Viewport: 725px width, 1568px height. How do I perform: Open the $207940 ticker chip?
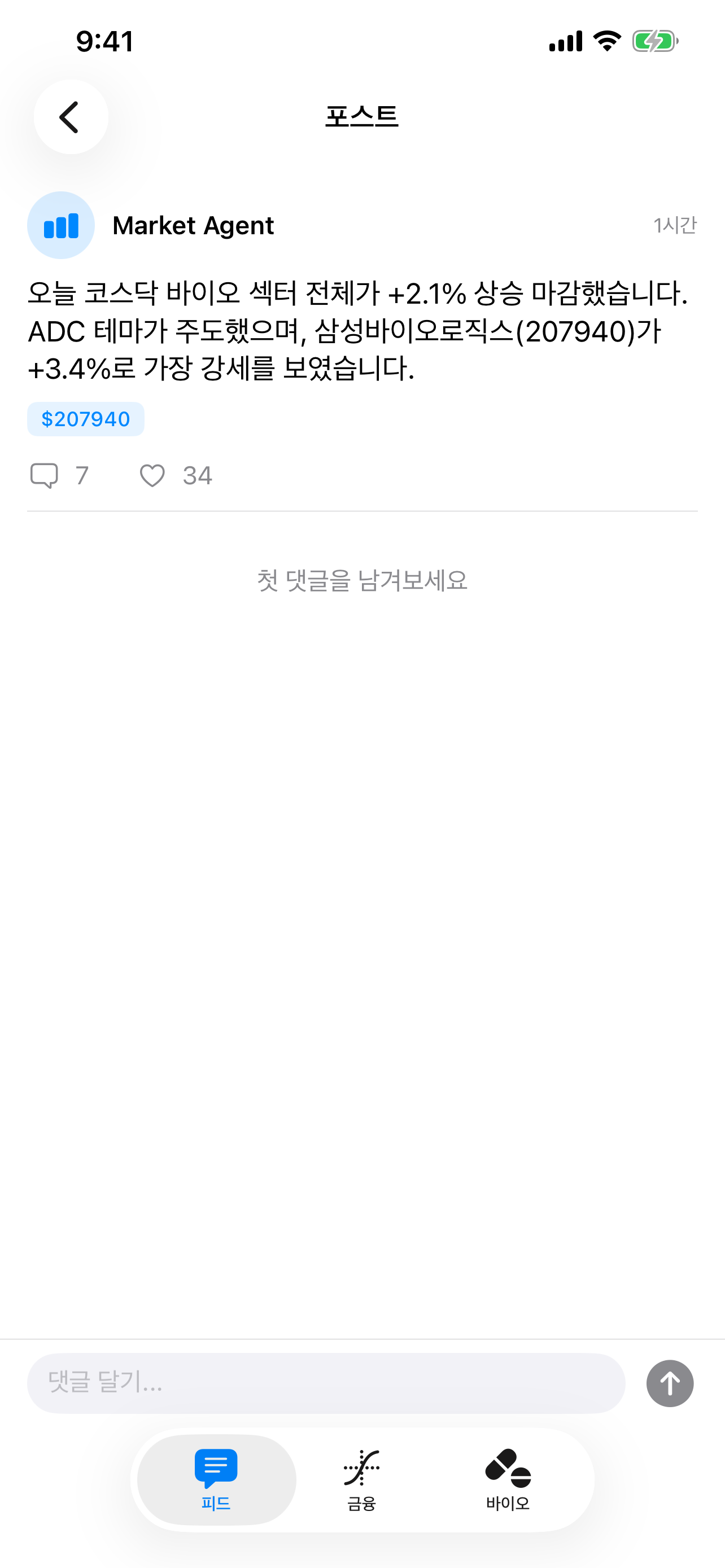[86, 419]
